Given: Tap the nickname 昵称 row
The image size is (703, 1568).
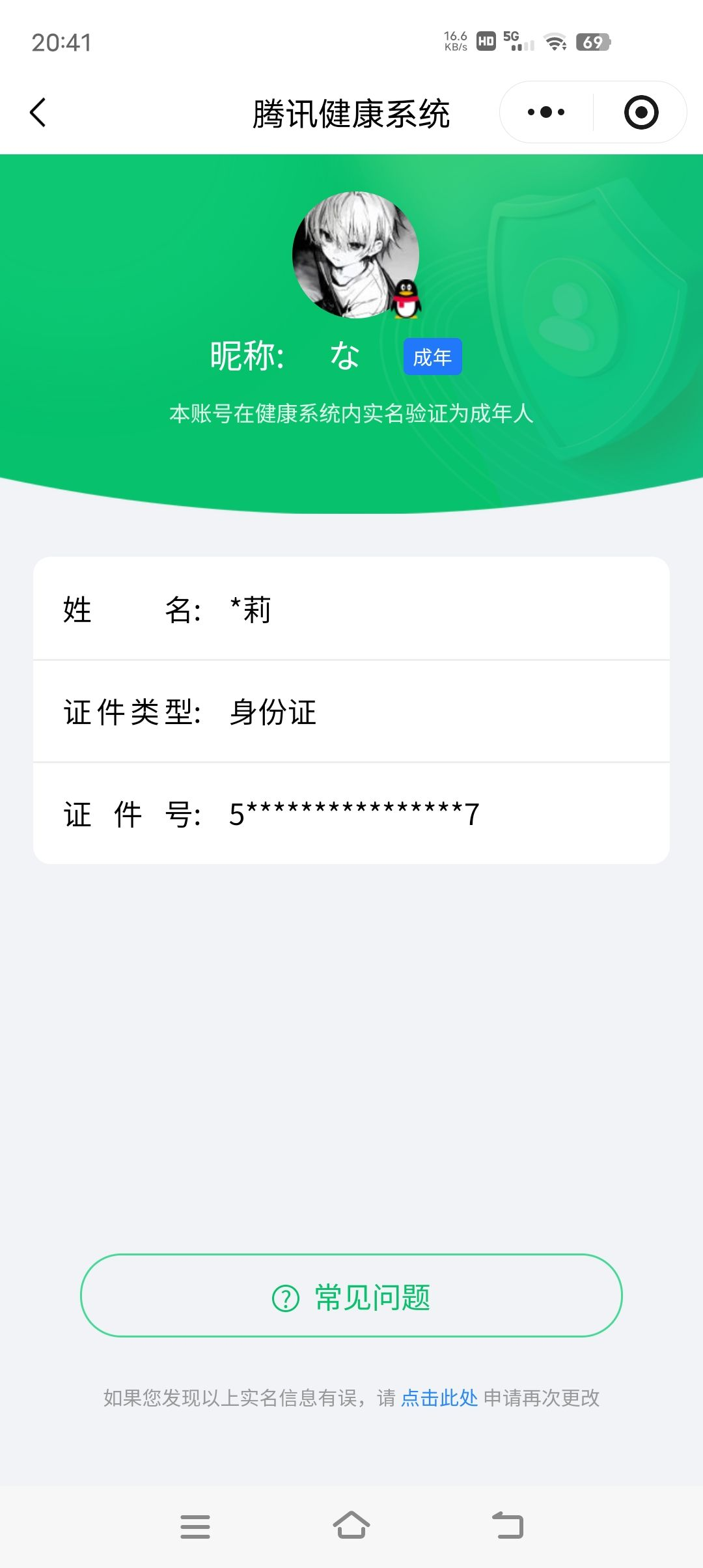Looking at the screenshot, I should pos(286,355).
